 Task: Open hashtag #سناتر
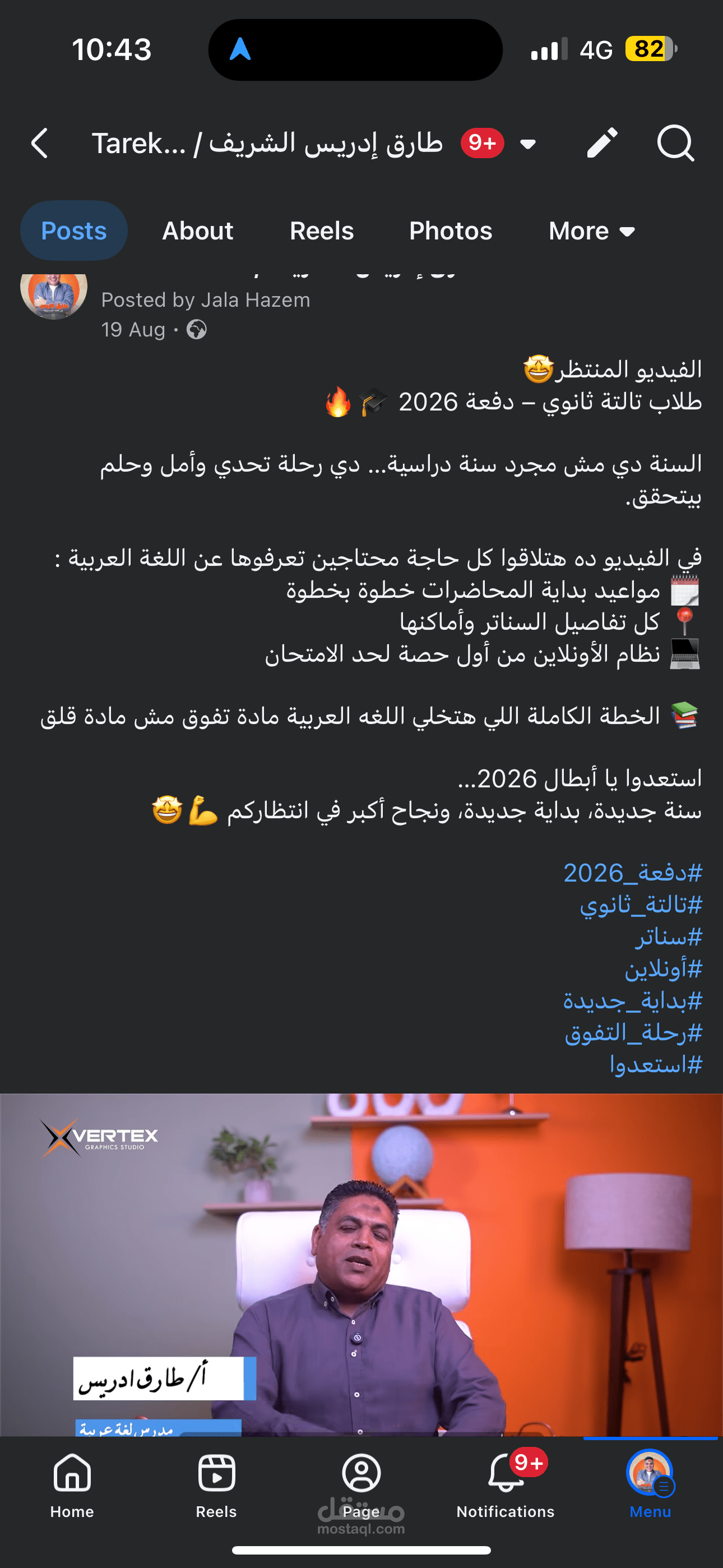668,936
